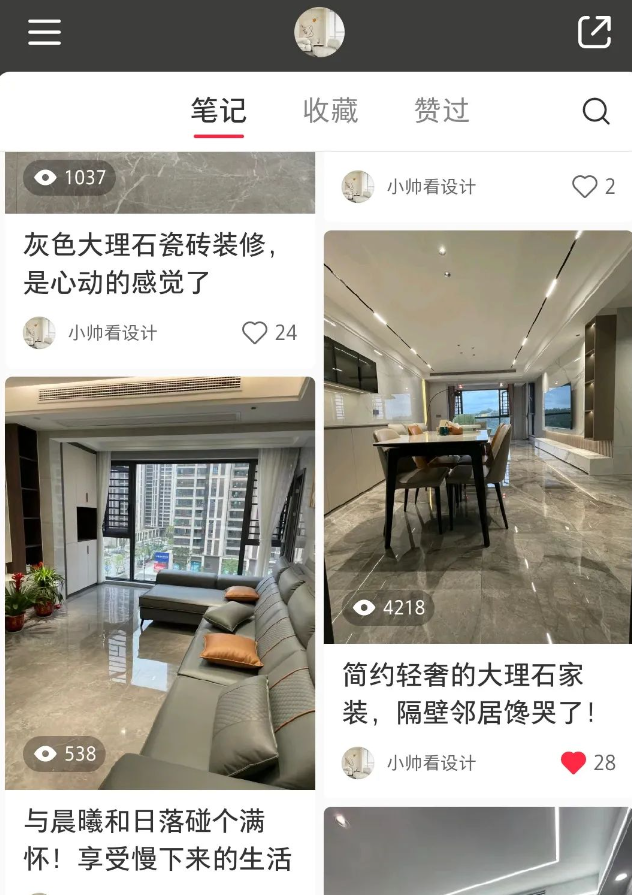This screenshot has width=632, height=895.
Task: Unlike the 简约轻奢的大理石家装 note
Action: pyautogui.click(x=573, y=763)
